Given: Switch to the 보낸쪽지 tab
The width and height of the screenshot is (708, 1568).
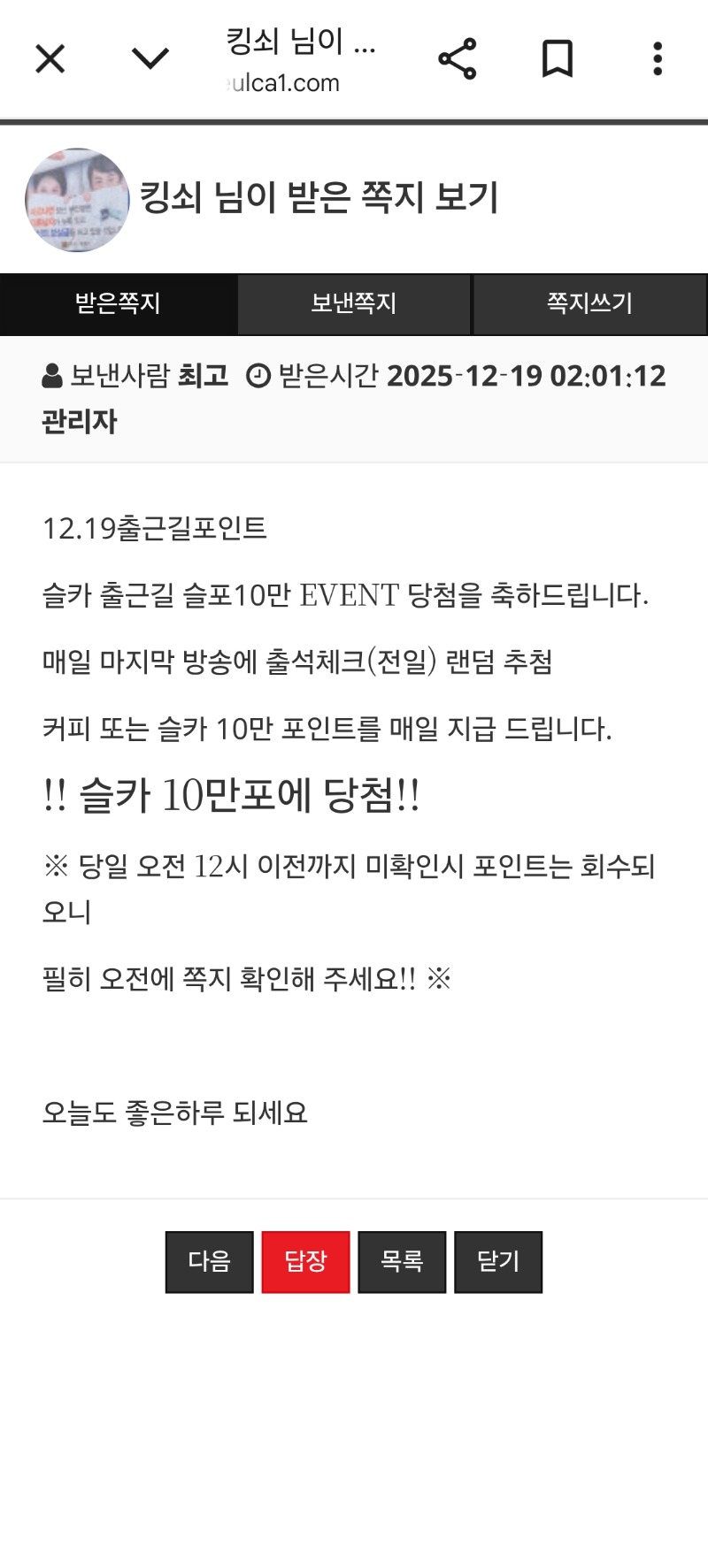Looking at the screenshot, I should (x=354, y=303).
